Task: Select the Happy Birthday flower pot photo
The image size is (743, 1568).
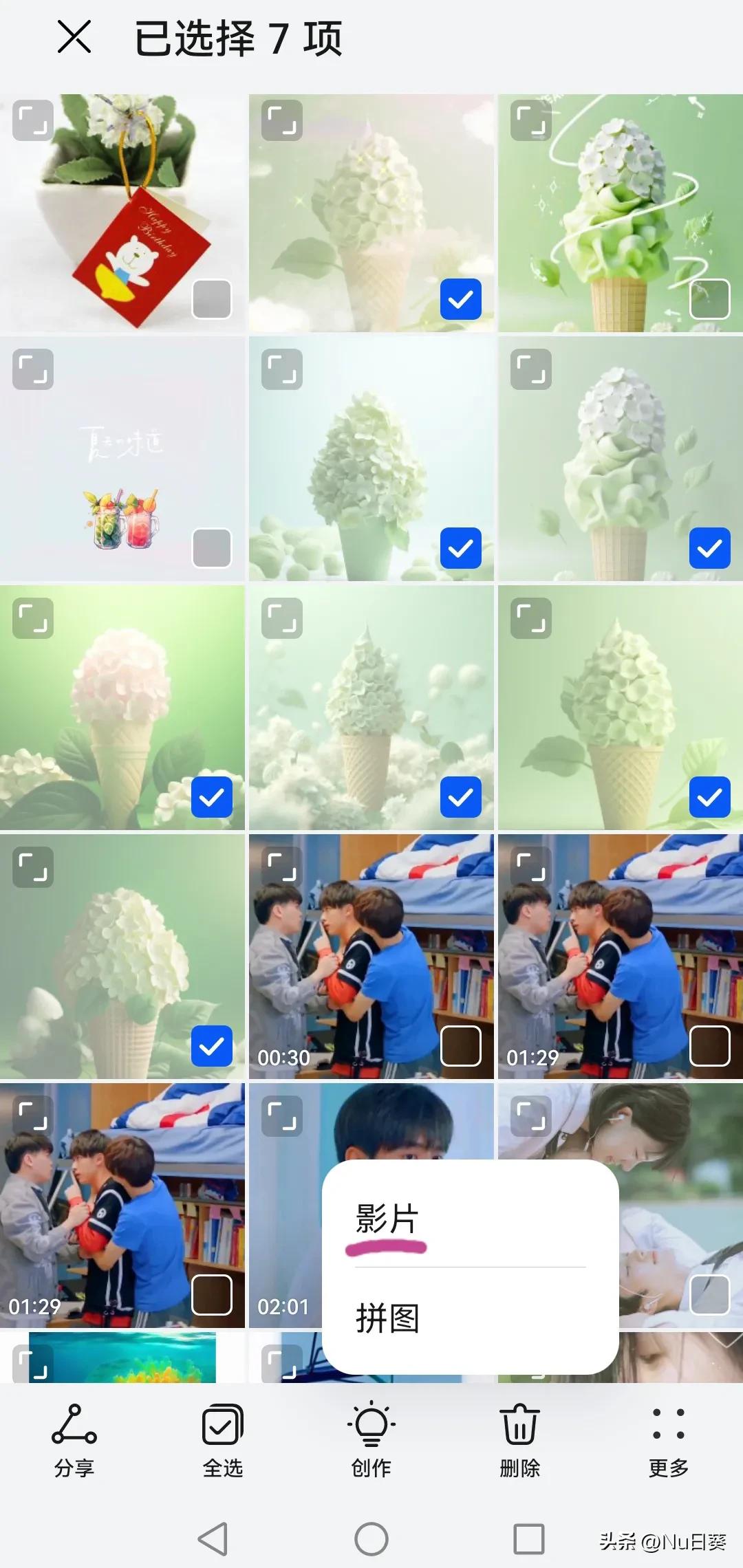Action: coord(212,299)
